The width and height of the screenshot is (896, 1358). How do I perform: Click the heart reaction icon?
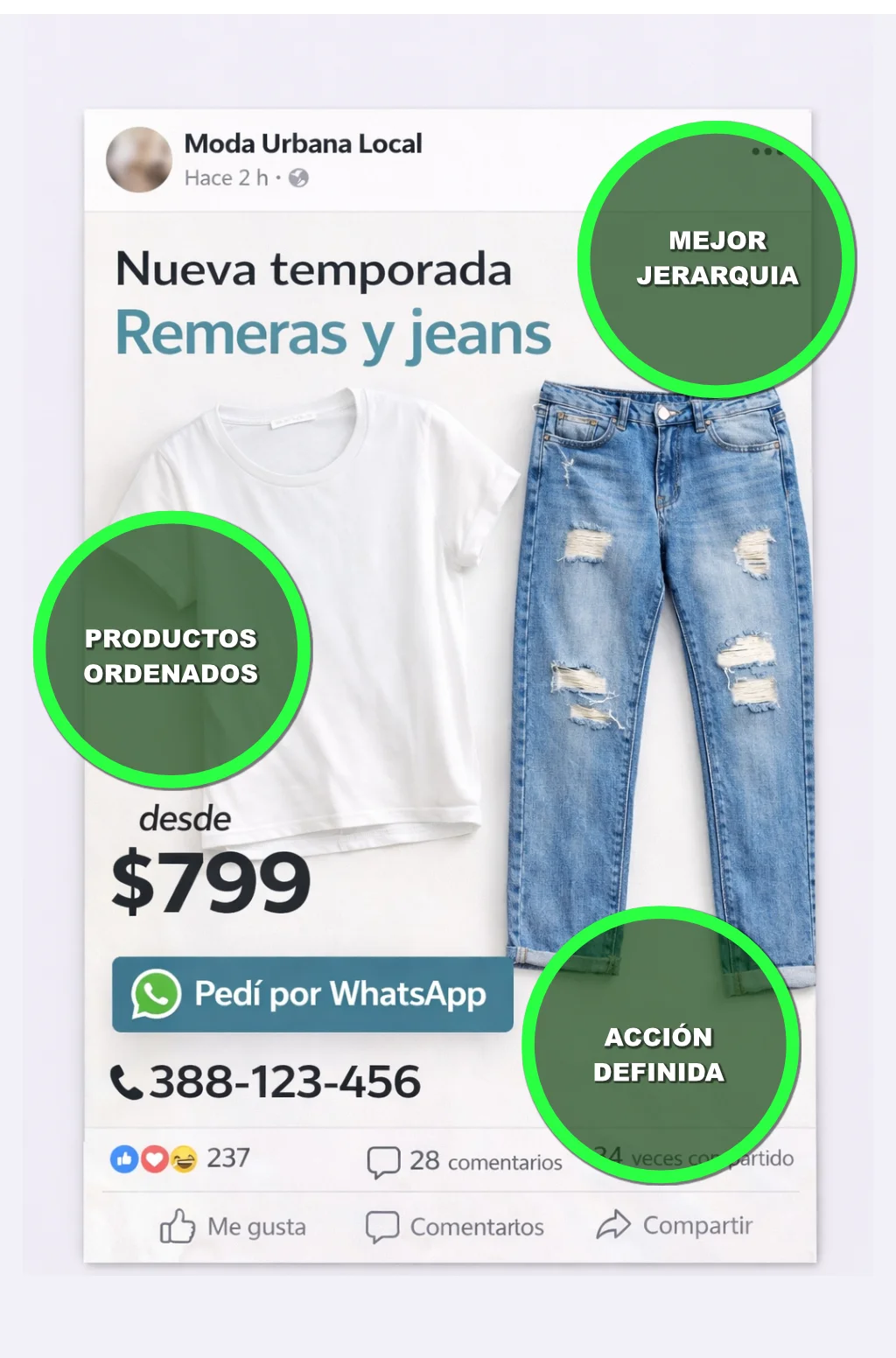point(153,1159)
